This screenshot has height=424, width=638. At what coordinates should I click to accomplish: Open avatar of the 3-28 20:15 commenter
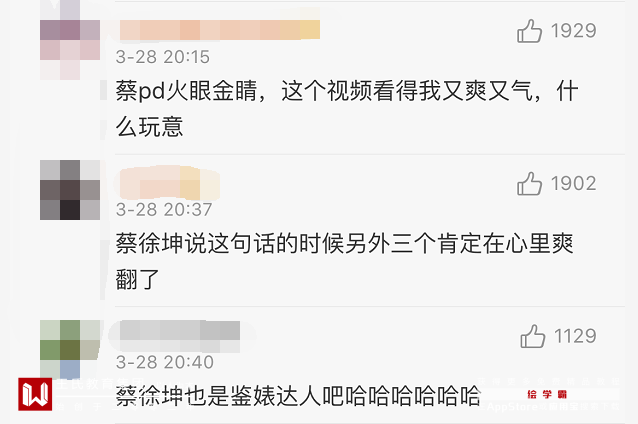(x=70, y=41)
